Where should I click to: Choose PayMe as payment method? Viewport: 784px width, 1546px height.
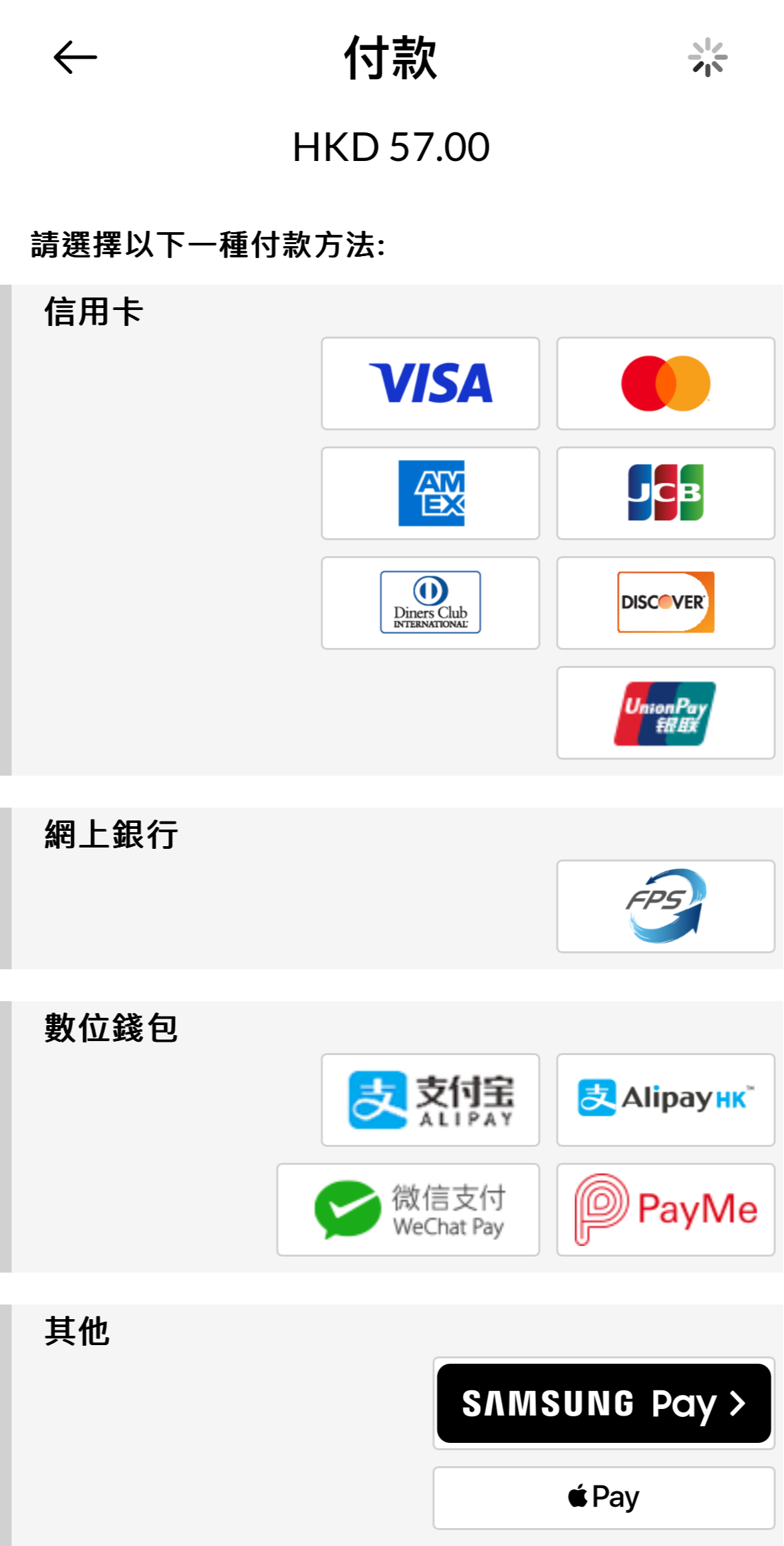tap(666, 1209)
